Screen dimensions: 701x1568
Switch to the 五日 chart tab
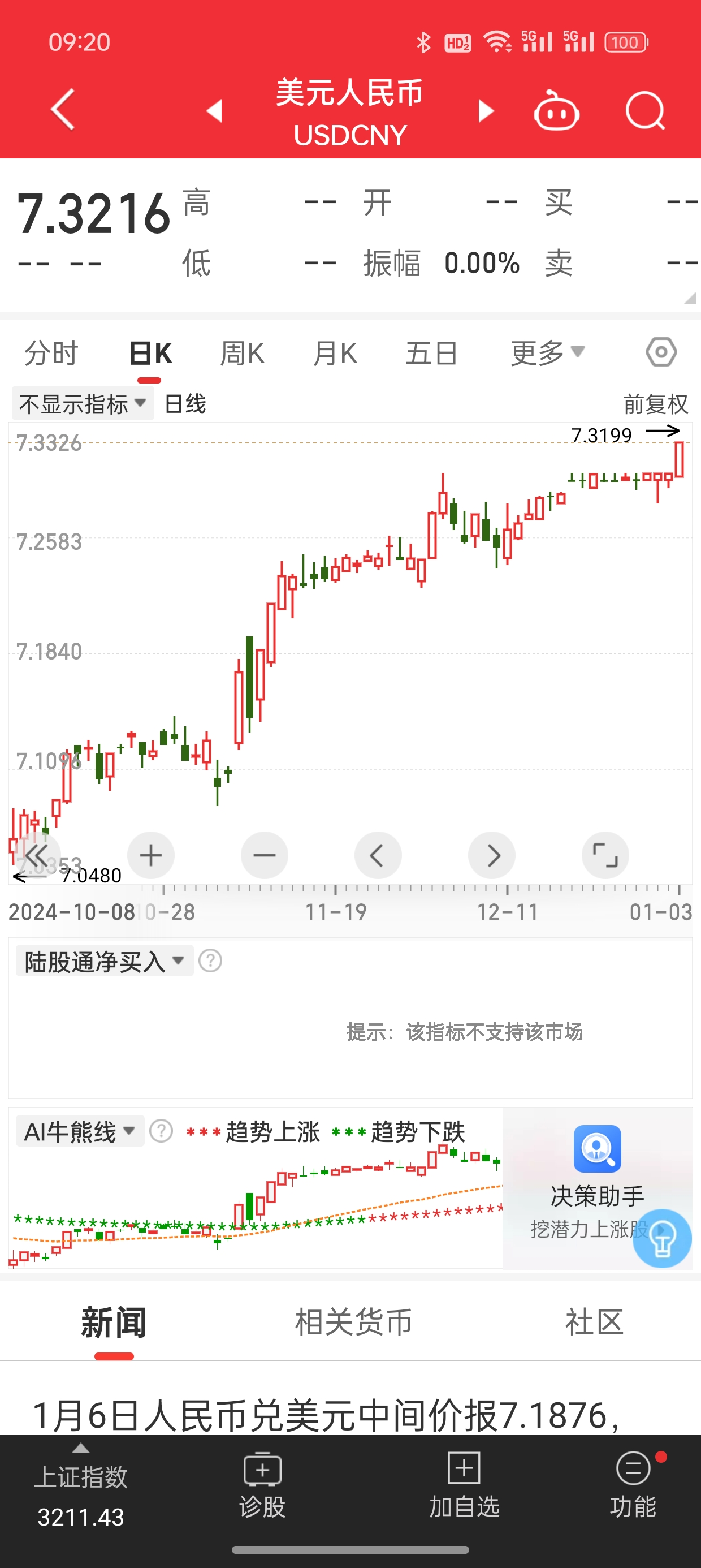(431, 353)
